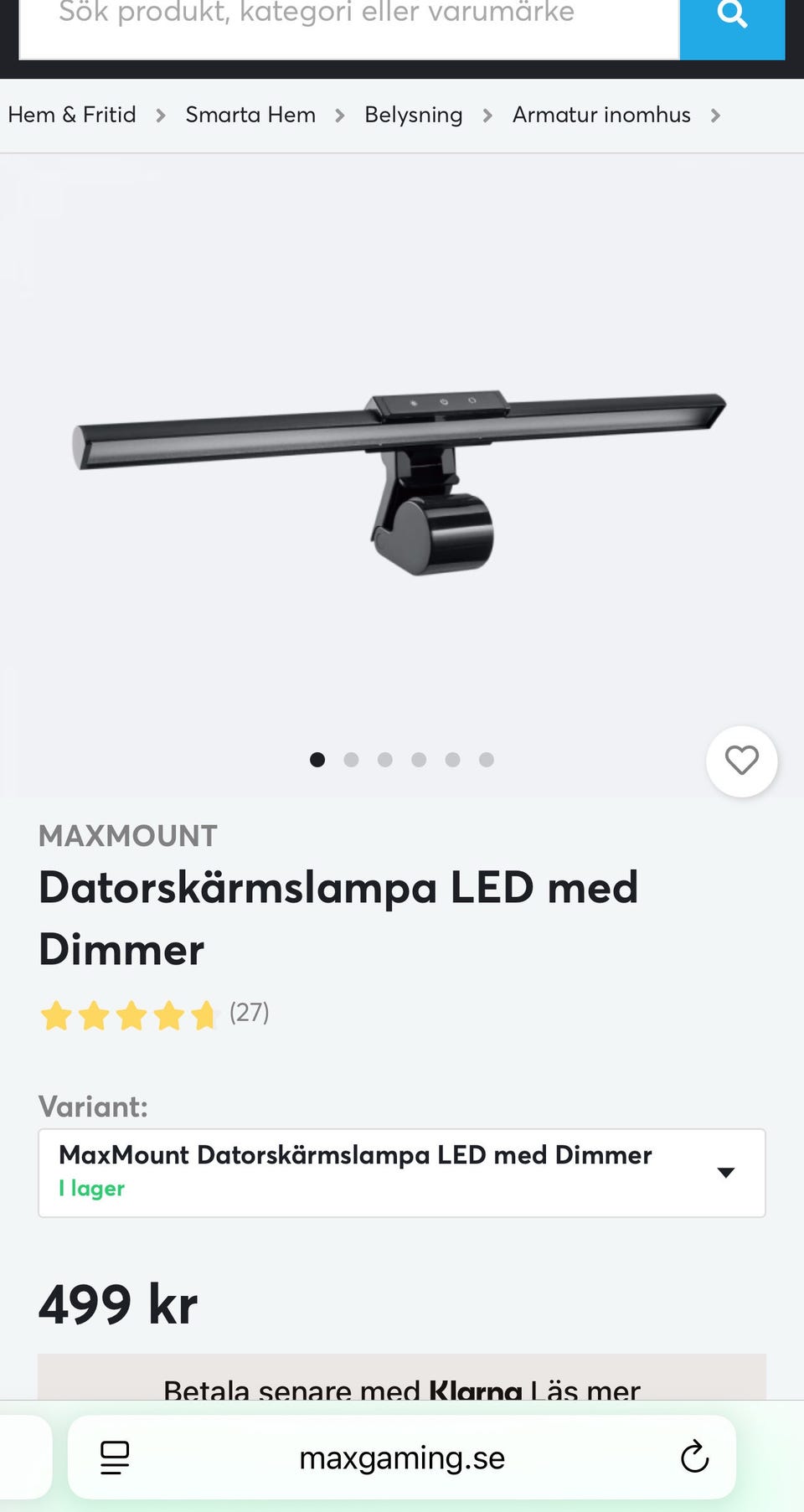Open the Belysning breadcrumb link

[413, 115]
